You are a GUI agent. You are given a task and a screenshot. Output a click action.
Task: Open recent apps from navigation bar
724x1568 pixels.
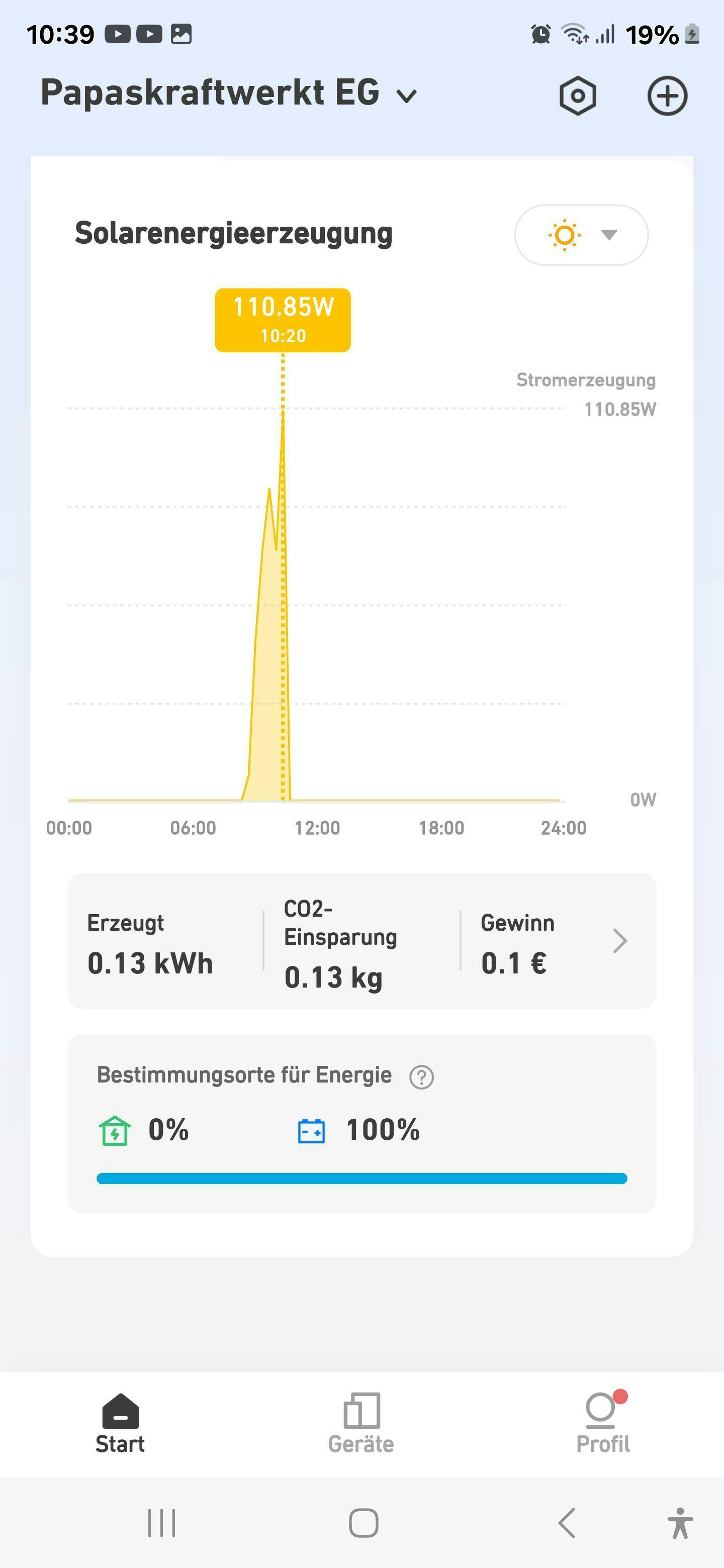coord(161,1523)
